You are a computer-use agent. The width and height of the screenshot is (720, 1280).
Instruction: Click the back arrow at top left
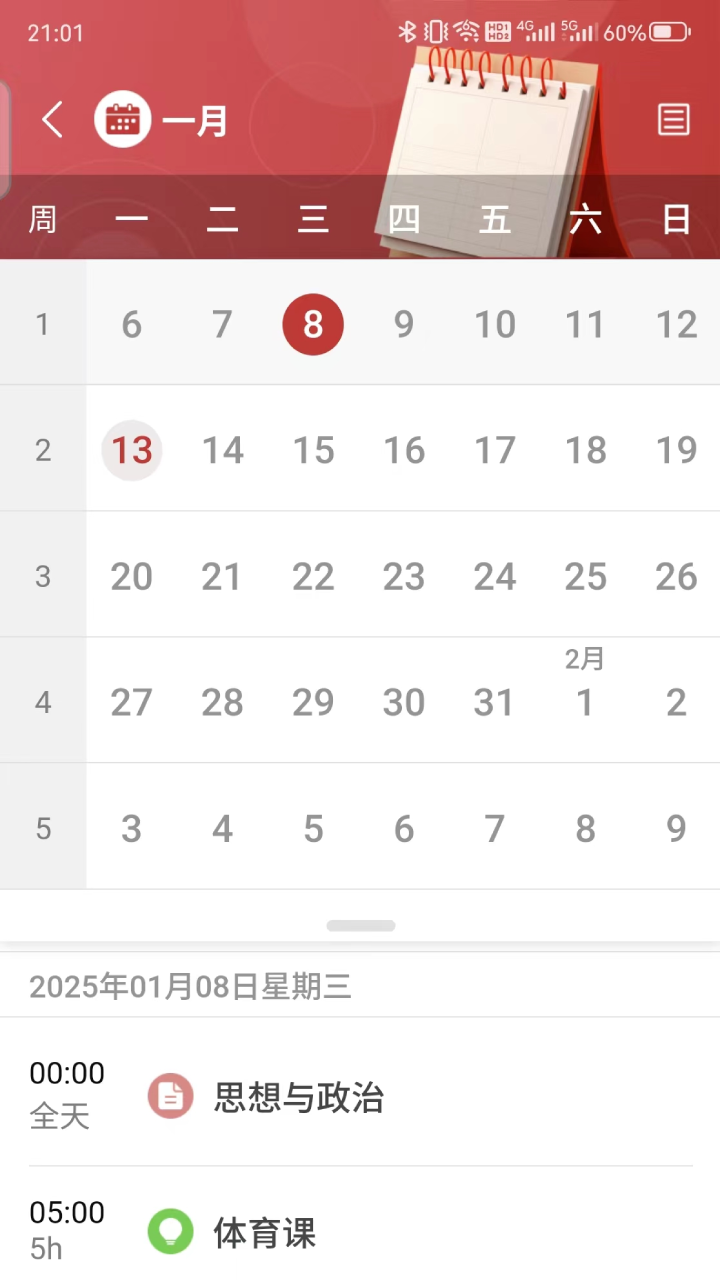point(52,118)
